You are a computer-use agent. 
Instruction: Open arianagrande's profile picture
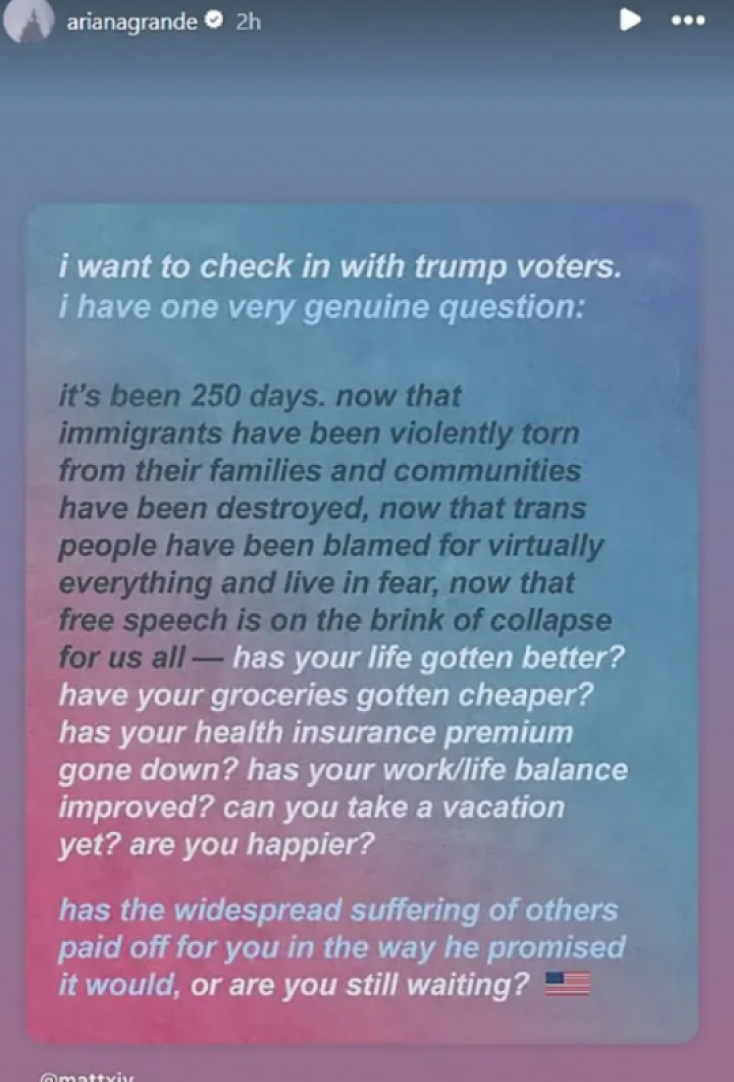[26, 20]
